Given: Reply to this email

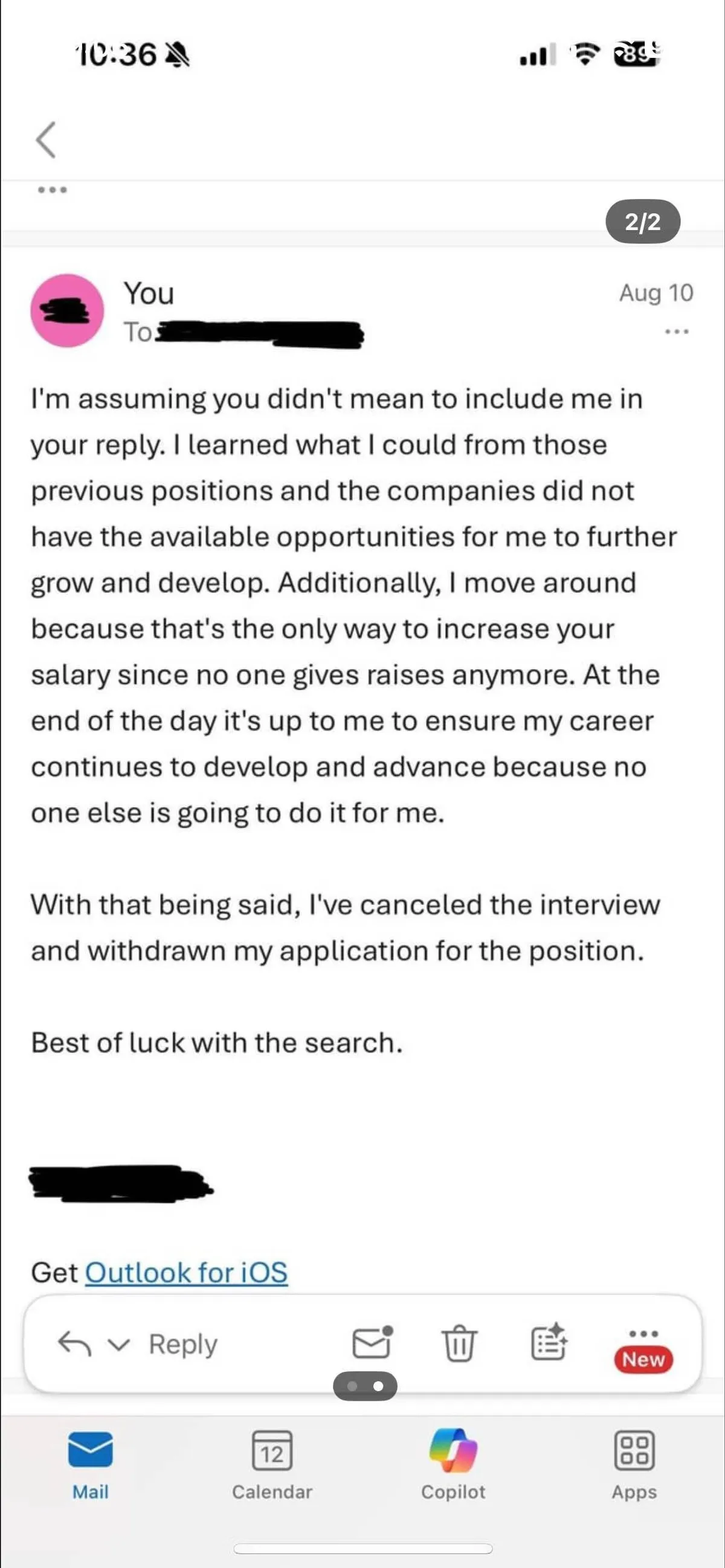Looking at the screenshot, I should (x=183, y=1345).
